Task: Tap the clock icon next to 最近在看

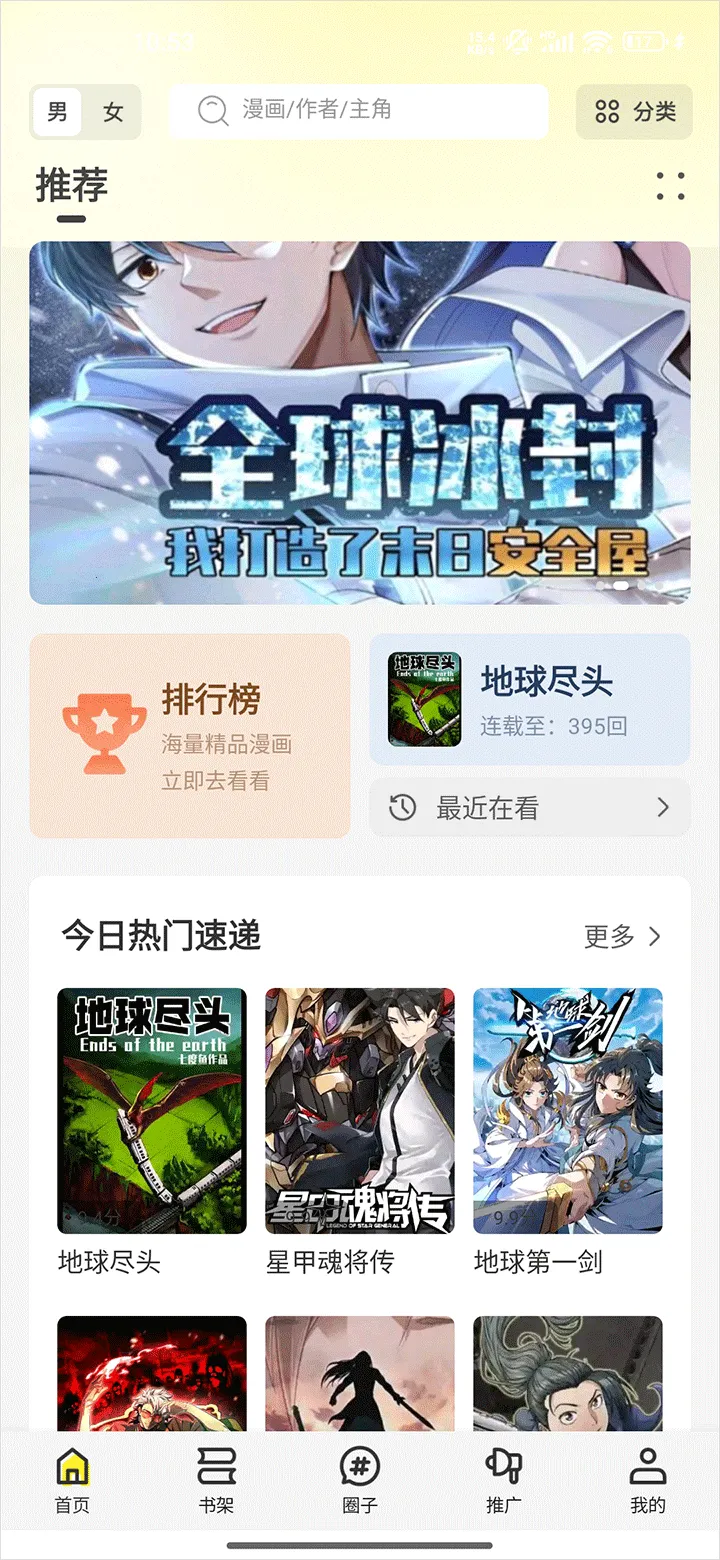Action: click(x=404, y=808)
